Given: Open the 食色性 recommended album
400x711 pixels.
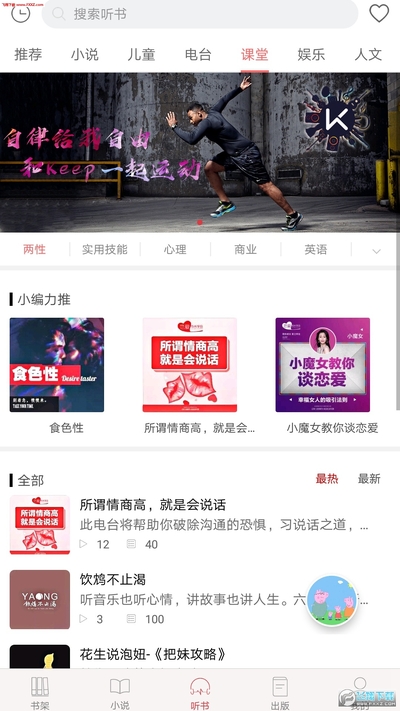Looking at the screenshot, I should coord(57,375).
